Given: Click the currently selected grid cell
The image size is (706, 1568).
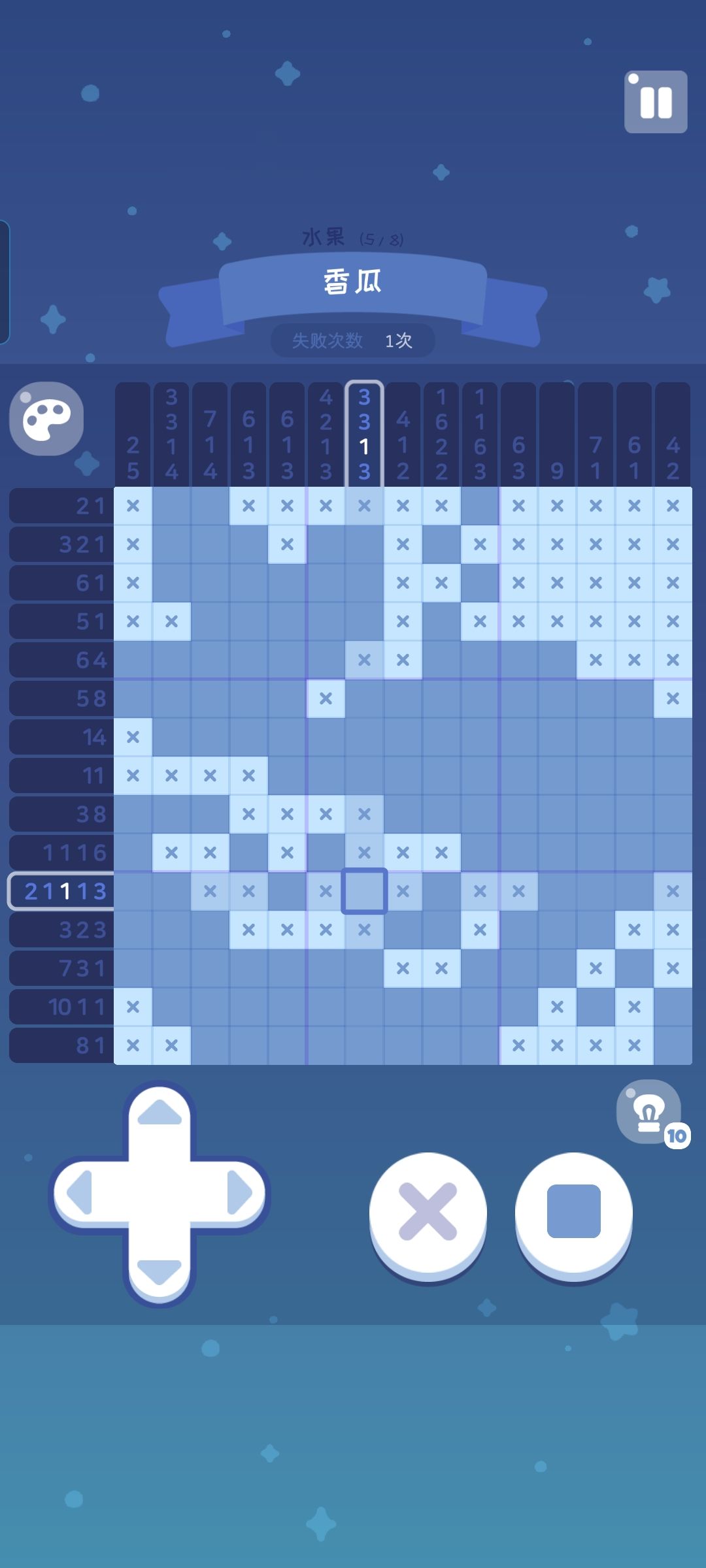Looking at the screenshot, I should [365, 891].
